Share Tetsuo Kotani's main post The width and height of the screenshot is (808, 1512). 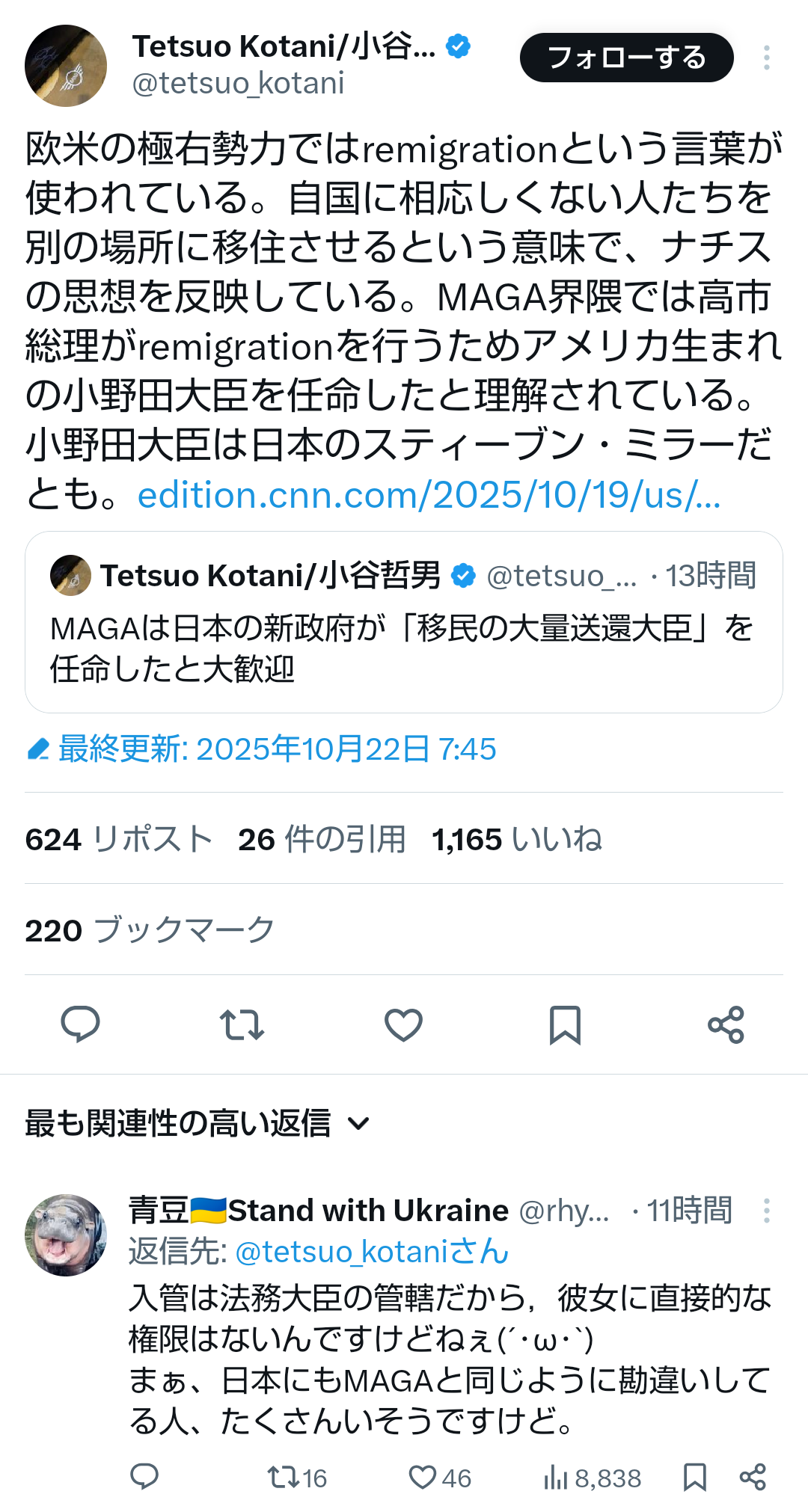tap(726, 1024)
